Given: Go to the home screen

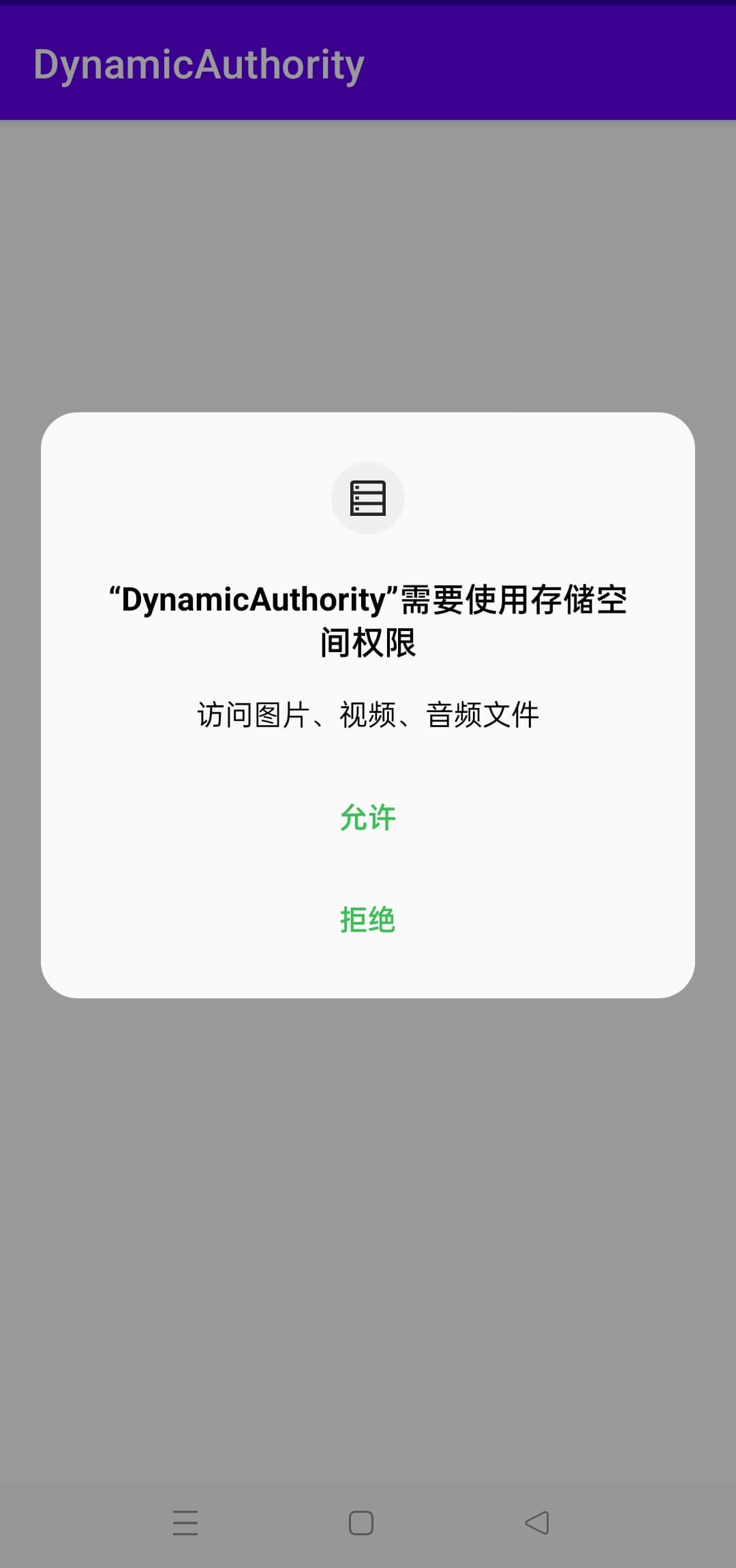Looking at the screenshot, I should 361,1523.
